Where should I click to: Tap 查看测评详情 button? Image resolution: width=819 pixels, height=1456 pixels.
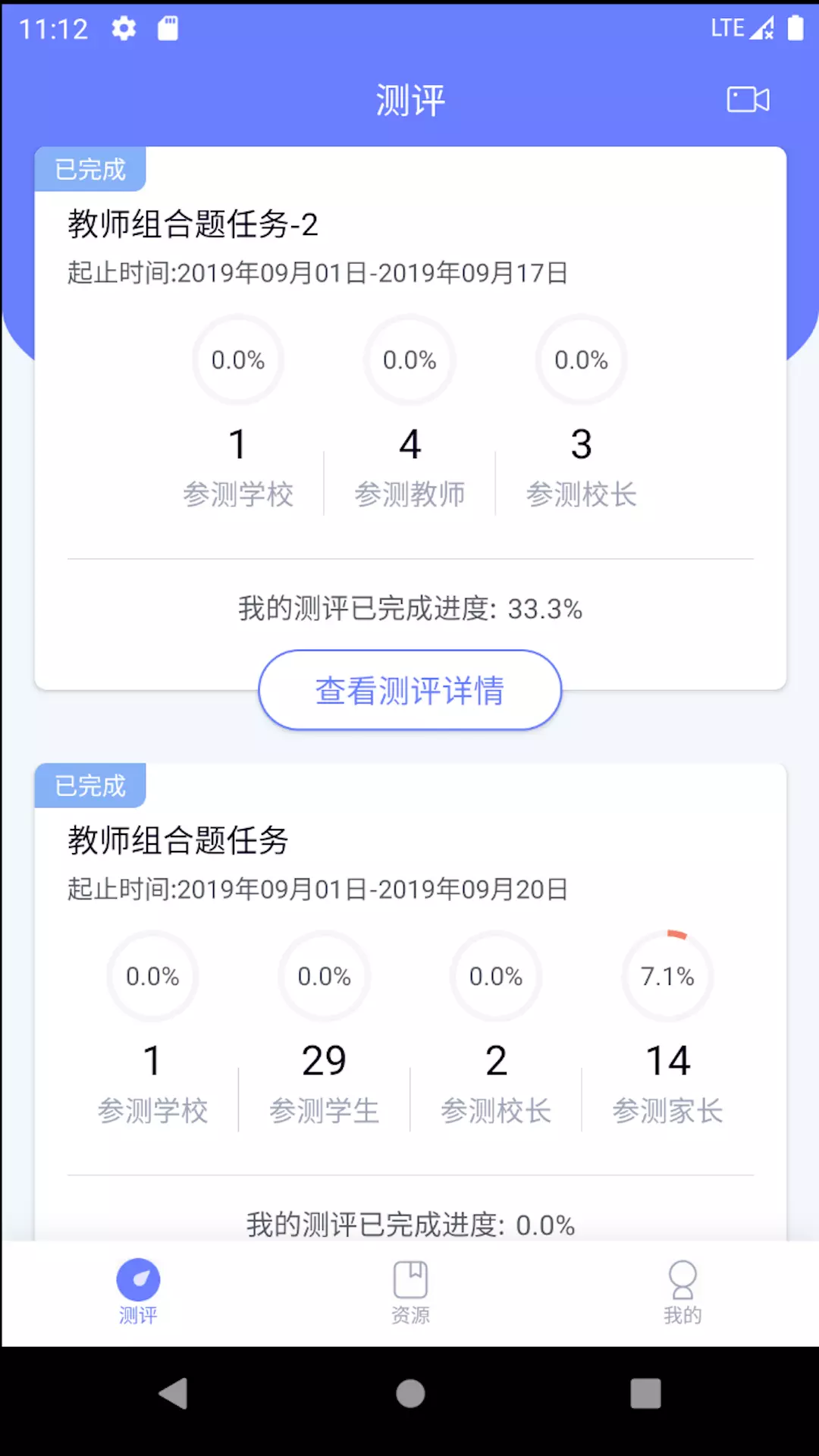tap(409, 690)
